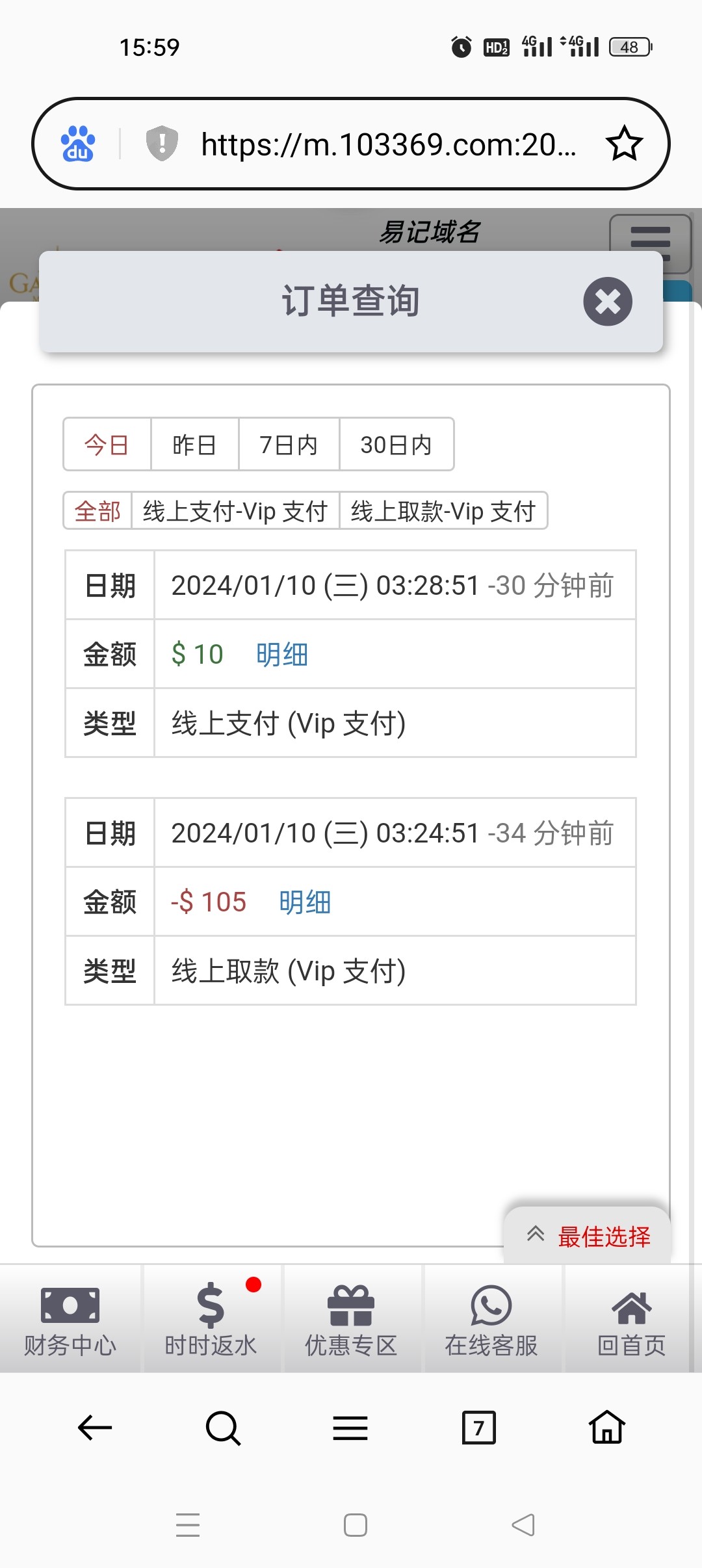This screenshot has height=1568, width=702.
Task: Contact 在线客服
Action: pyautogui.click(x=491, y=1320)
